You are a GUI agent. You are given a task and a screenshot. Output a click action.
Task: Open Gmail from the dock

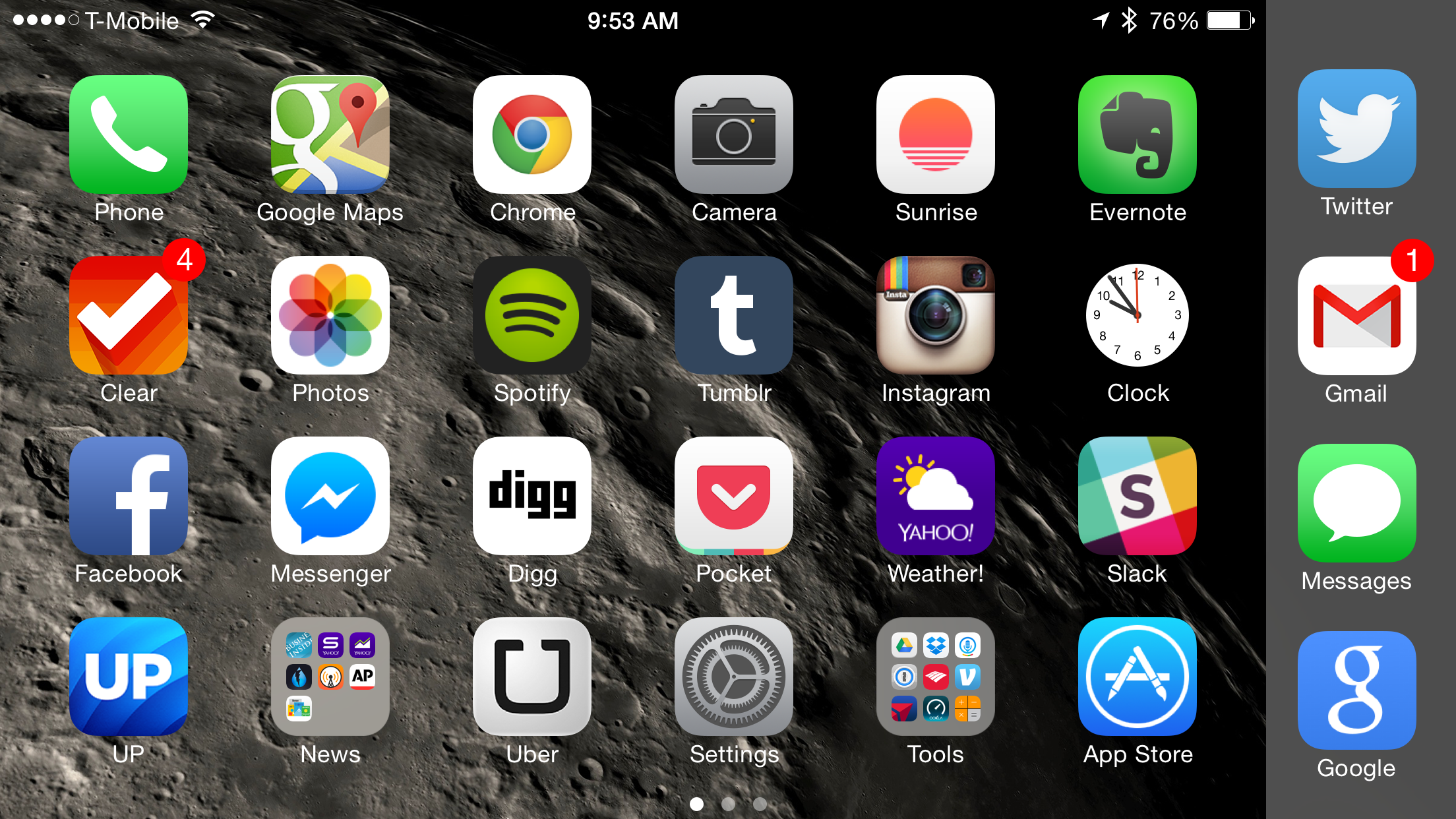(x=1356, y=316)
